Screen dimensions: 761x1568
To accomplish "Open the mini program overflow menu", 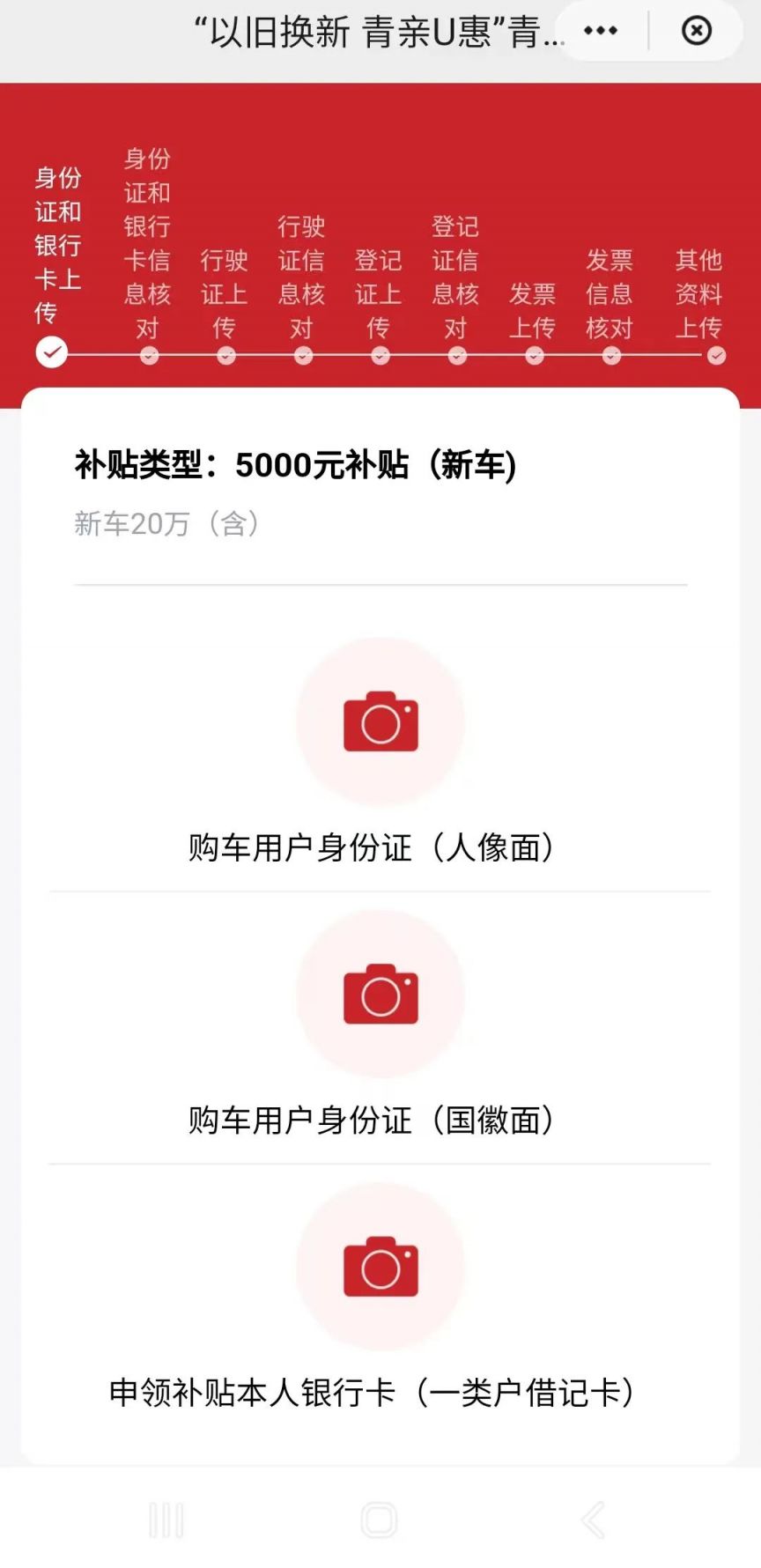I will tap(601, 31).
